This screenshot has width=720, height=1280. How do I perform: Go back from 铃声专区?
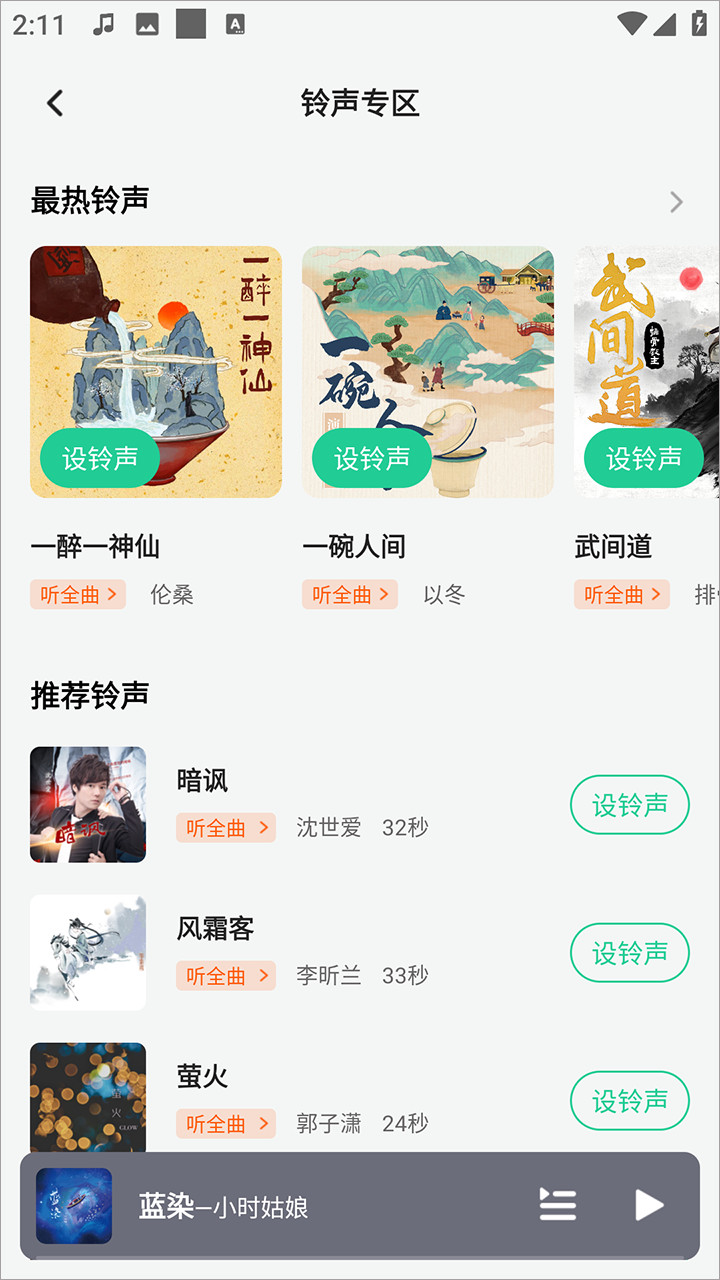tap(55, 102)
